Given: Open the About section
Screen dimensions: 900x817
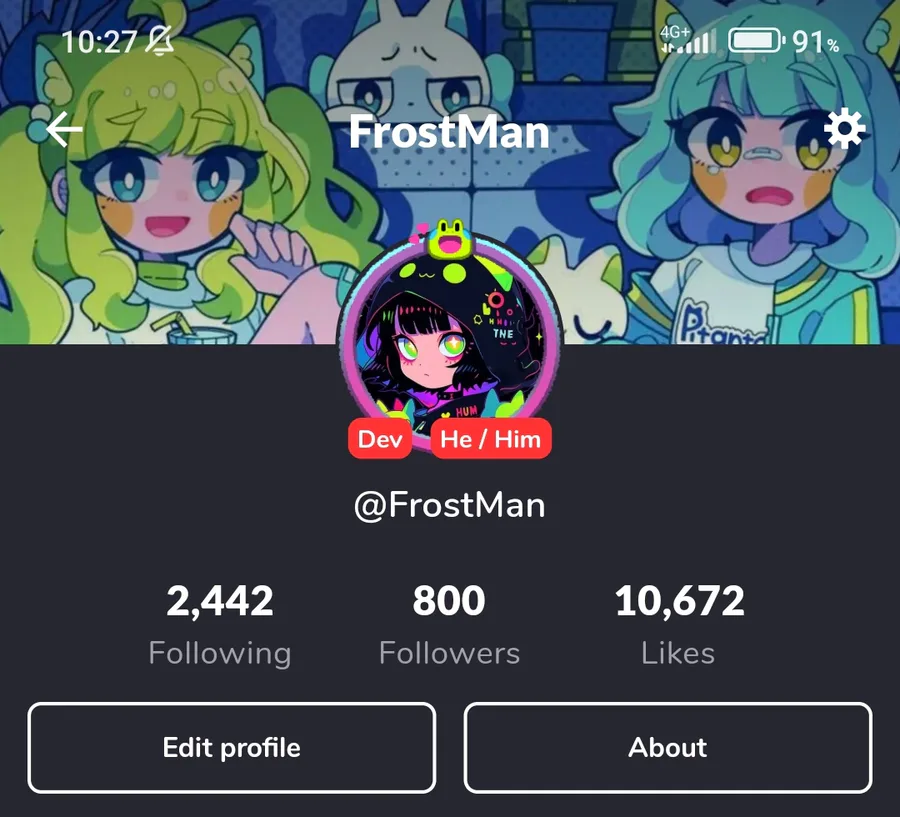Looking at the screenshot, I should pyautogui.click(x=668, y=748).
